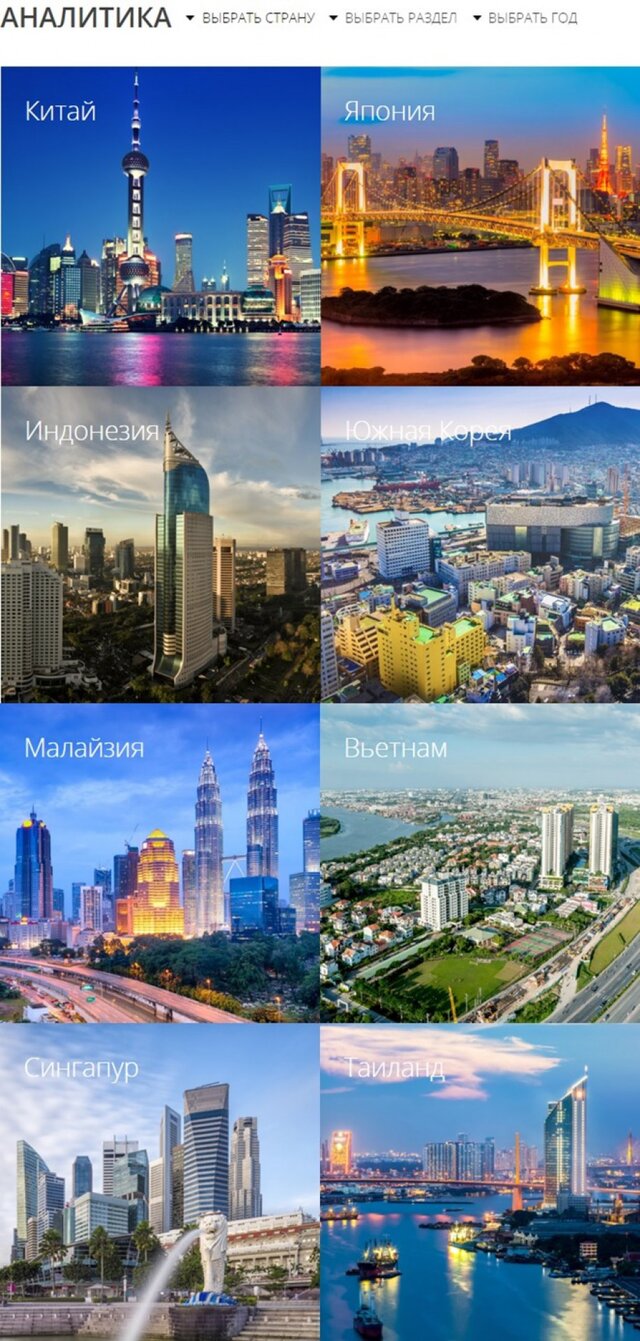Expand the Выбрать год dropdown
The height and width of the screenshot is (1341, 640).
[525, 18]
